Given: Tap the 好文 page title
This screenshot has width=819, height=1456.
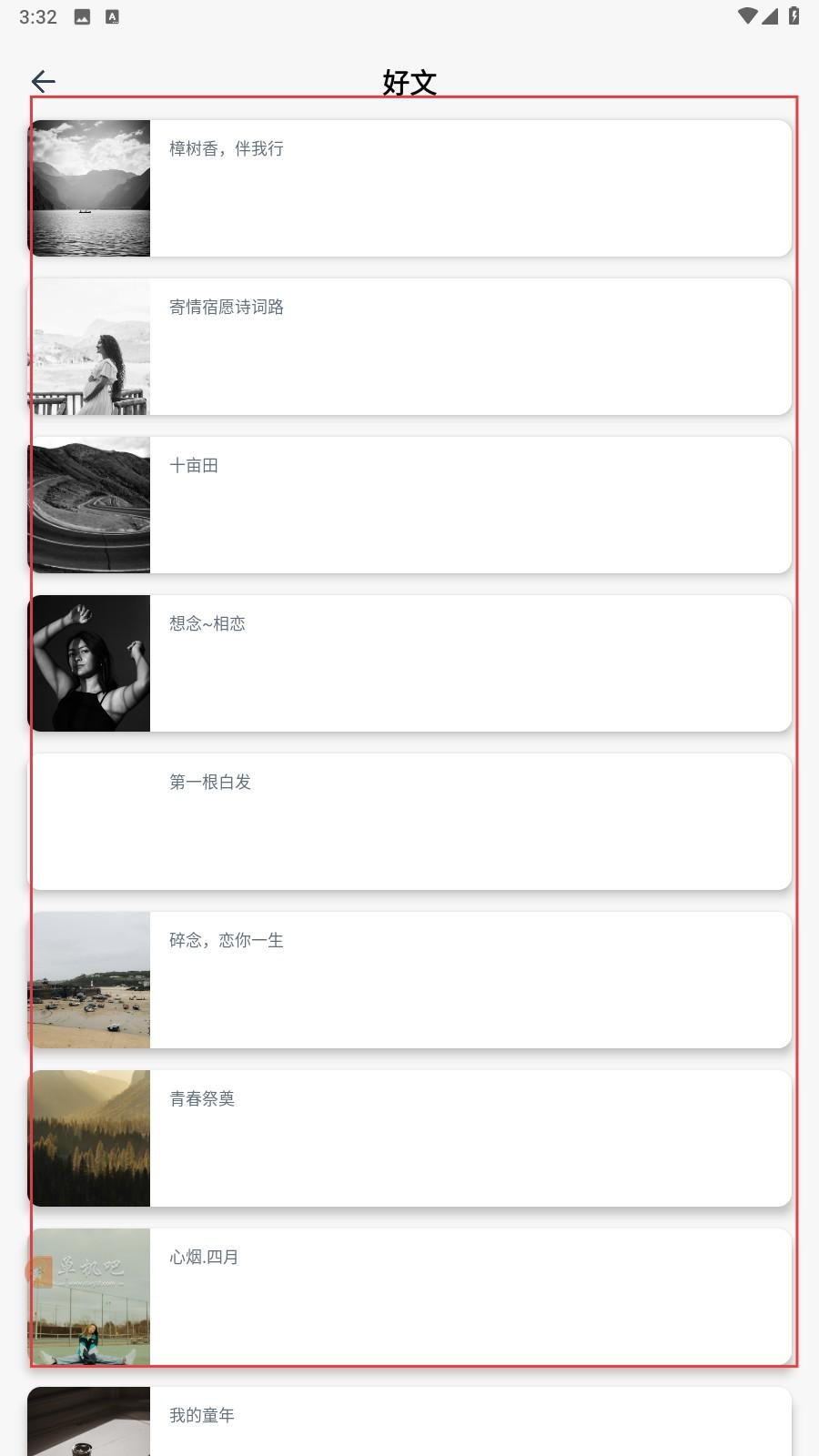Looking at the screenshot, I should tap(409, 81).
